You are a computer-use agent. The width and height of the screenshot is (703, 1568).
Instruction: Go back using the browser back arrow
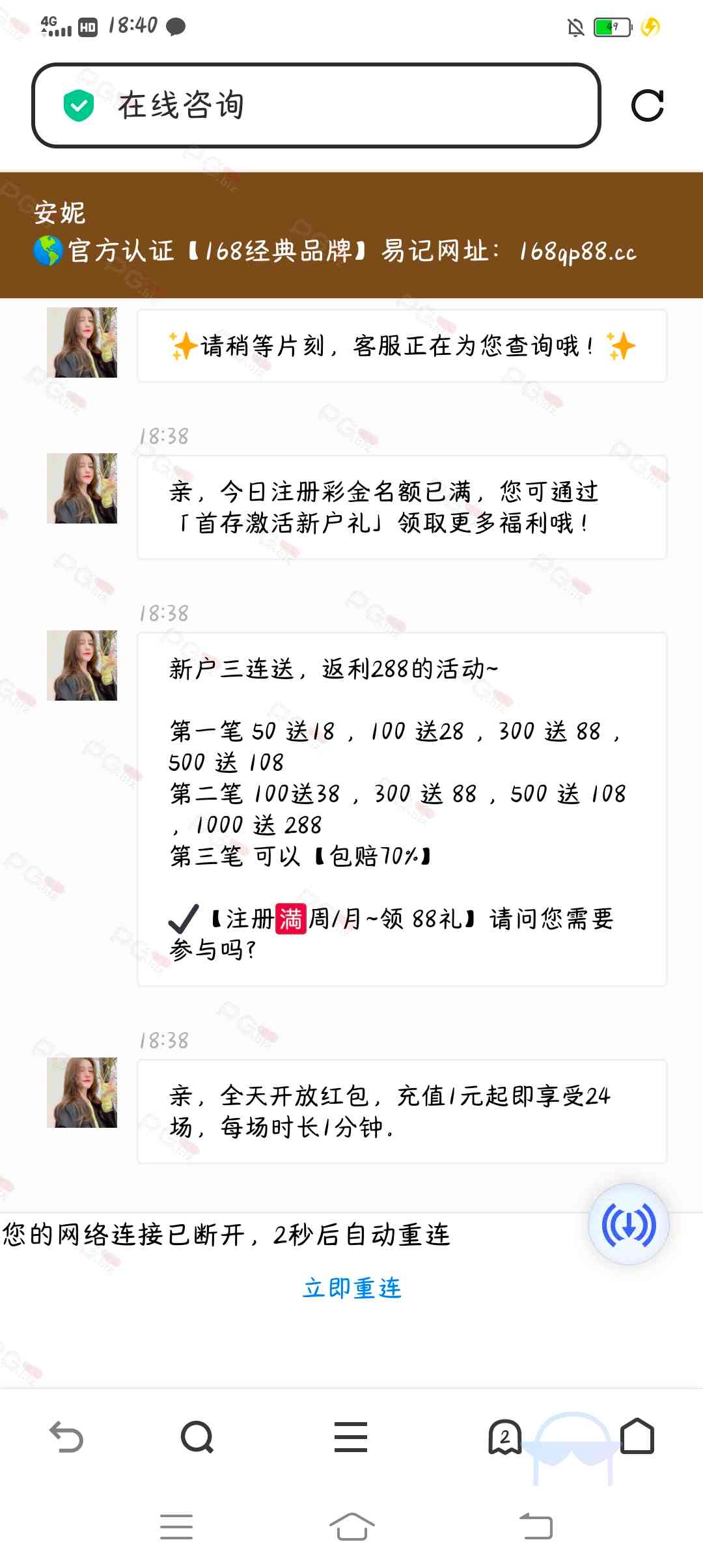pyautogui.click(x=66, y=1436)
